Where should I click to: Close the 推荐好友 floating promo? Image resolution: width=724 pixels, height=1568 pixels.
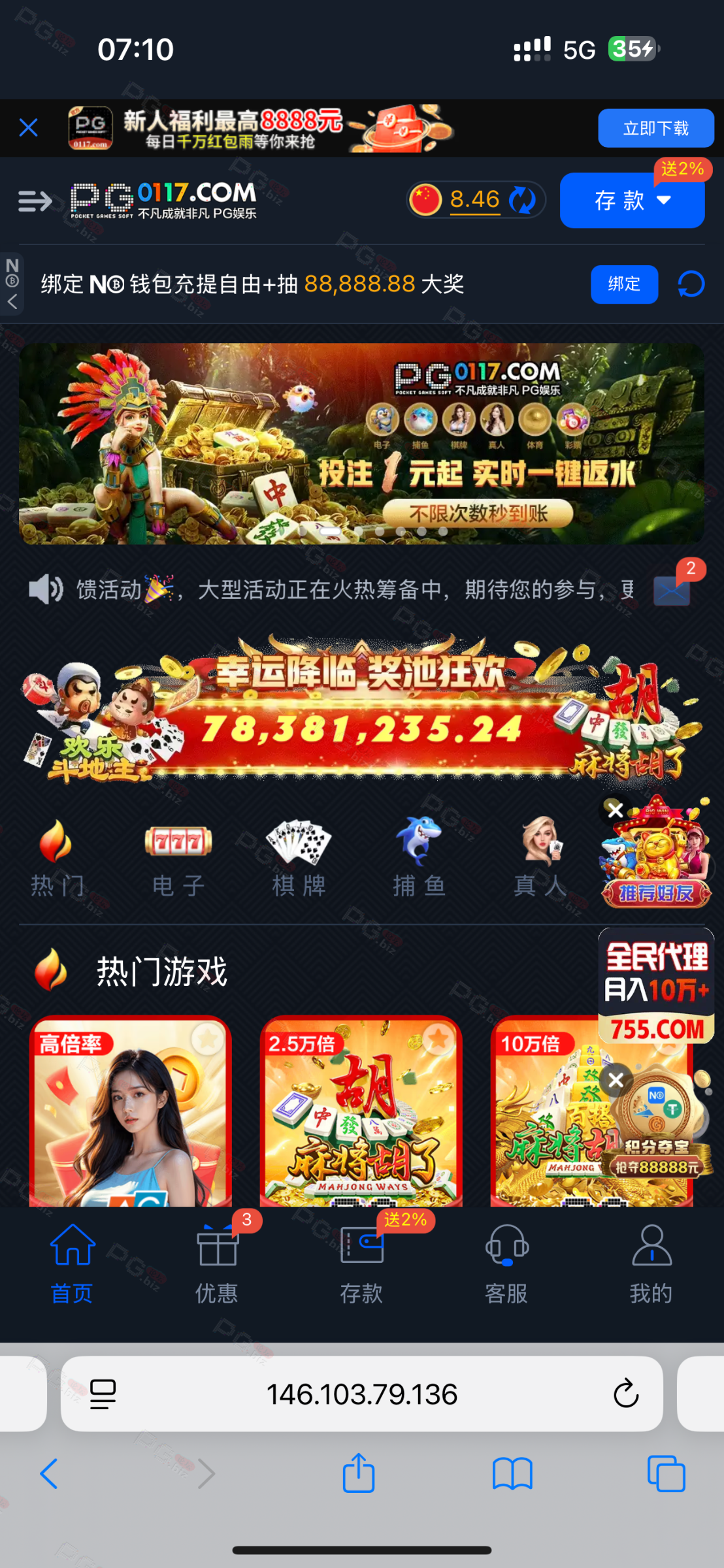[615, 810]
